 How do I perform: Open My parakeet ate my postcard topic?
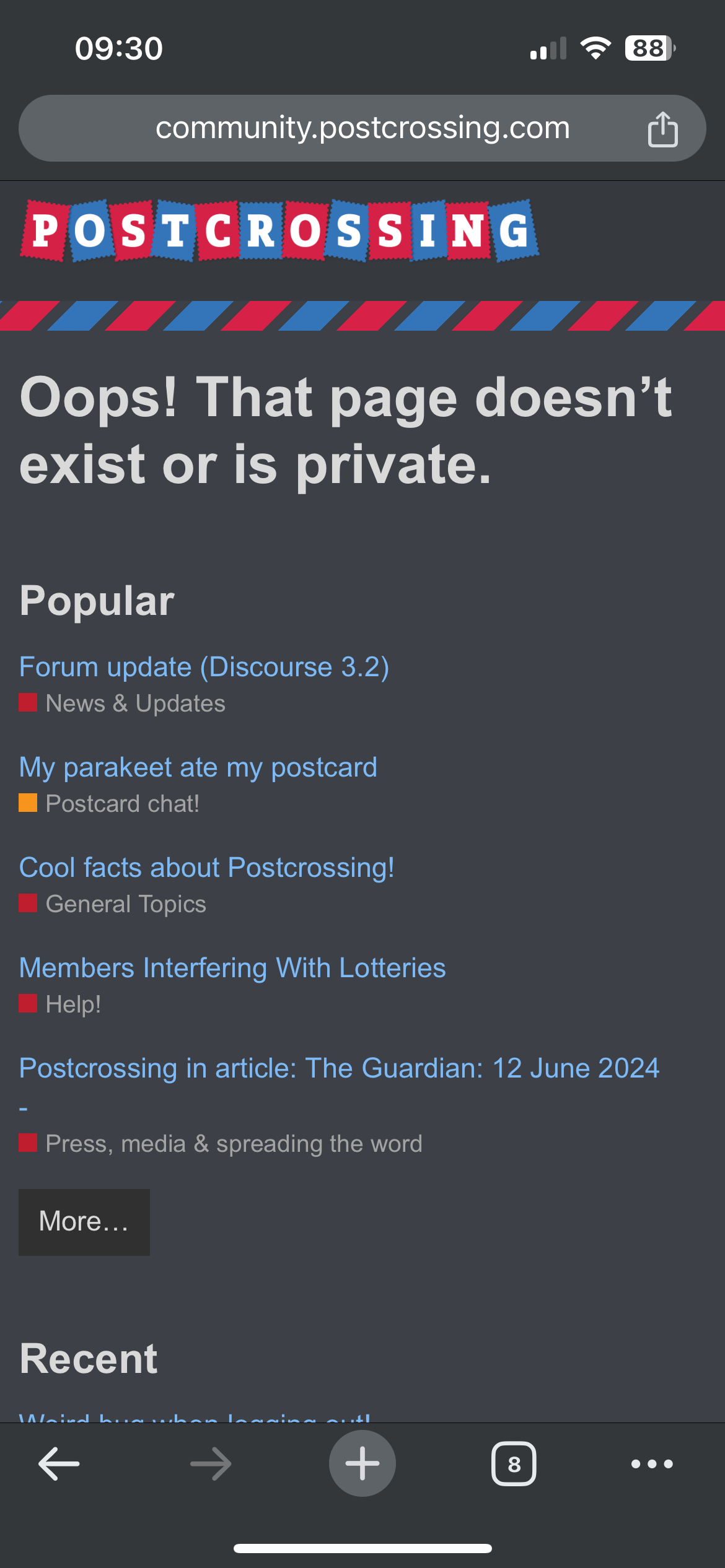click(x=198, y=767)
